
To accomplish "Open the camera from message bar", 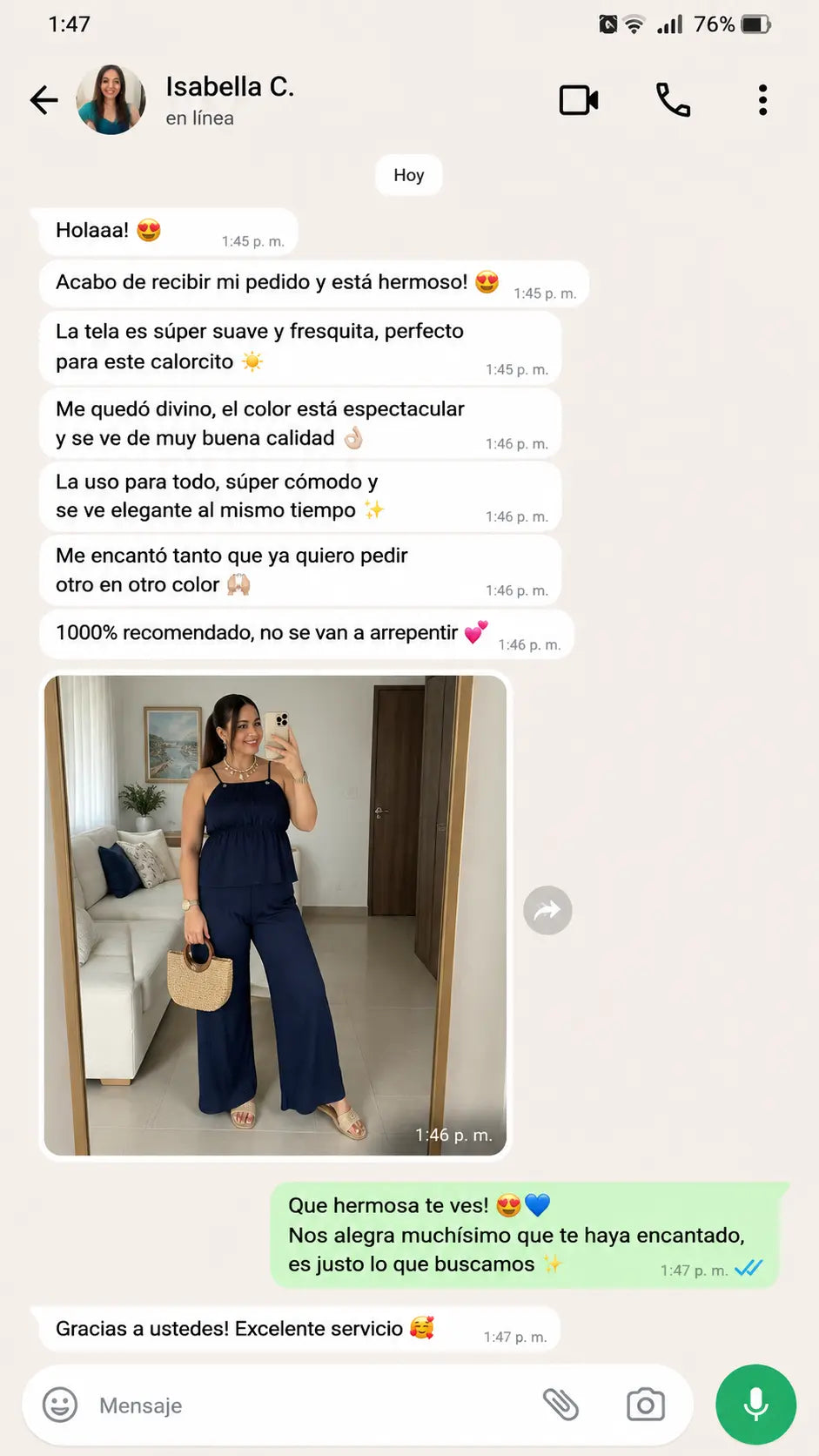I will point(646,1405).
